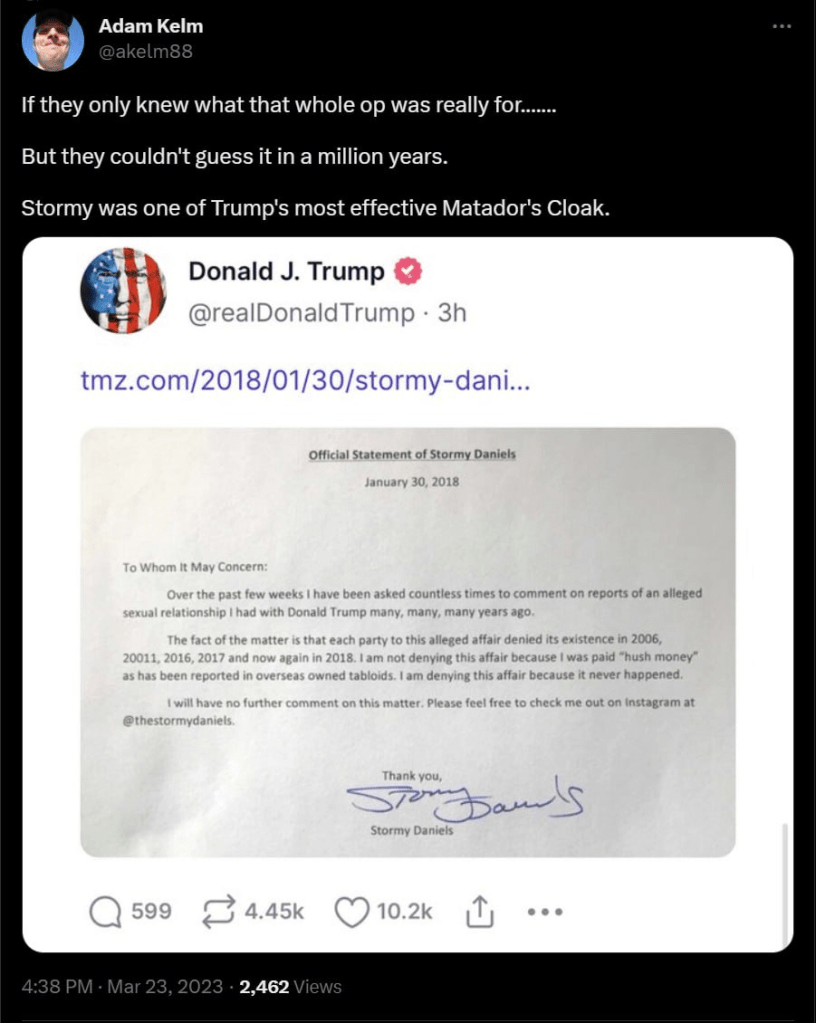View the attached screenshot image in full

[x=407, y=595]
